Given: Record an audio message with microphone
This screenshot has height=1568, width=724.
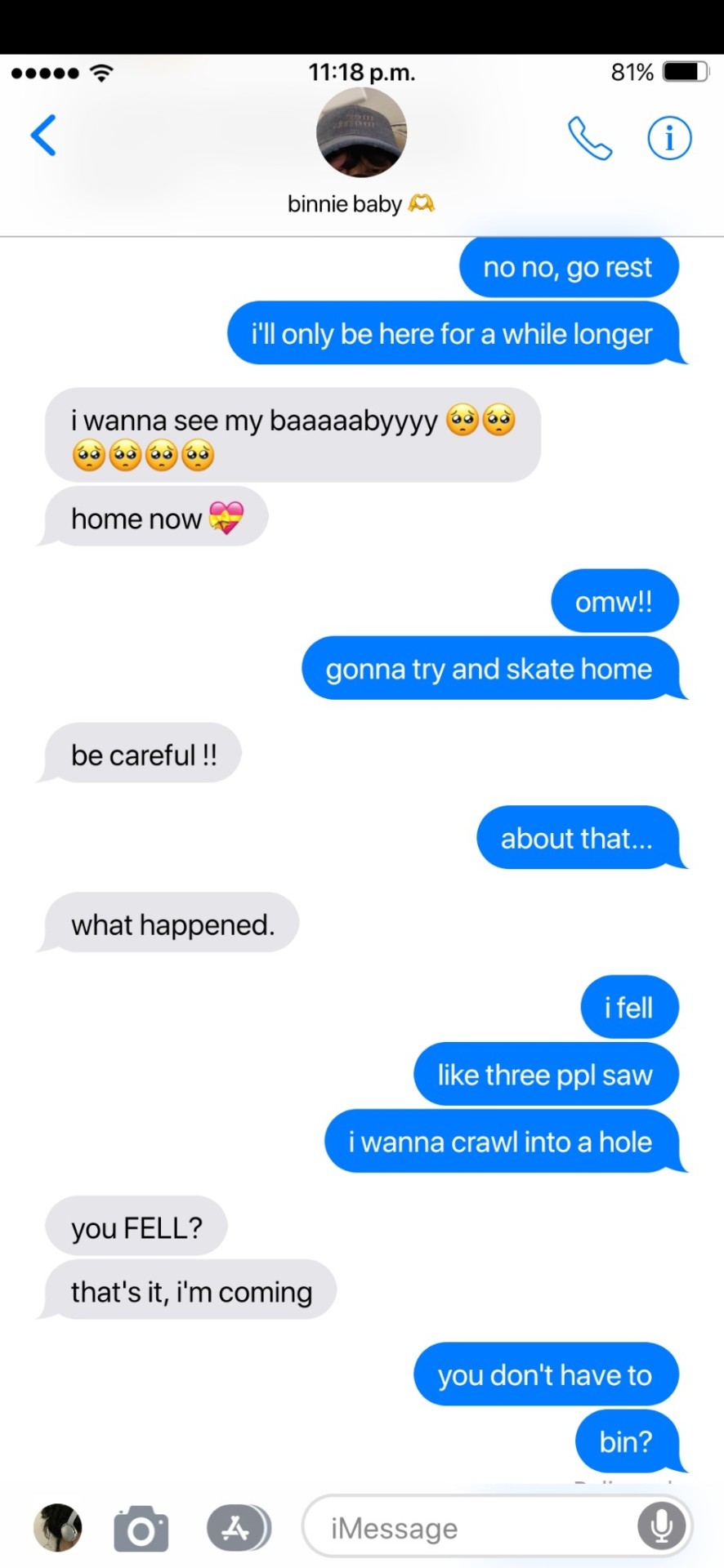Looking at the screenshot, I should tap(660, 1526).
